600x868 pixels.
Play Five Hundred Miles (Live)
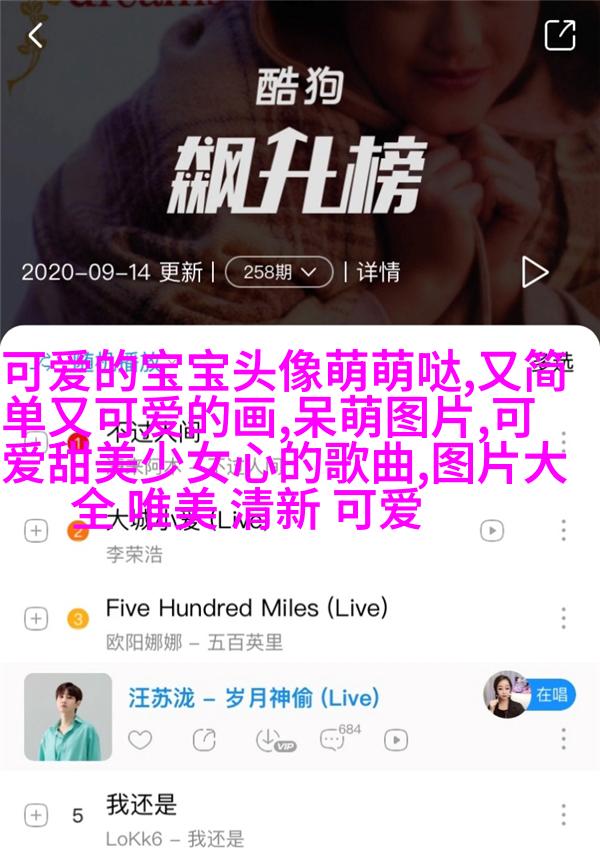(247, 607)
